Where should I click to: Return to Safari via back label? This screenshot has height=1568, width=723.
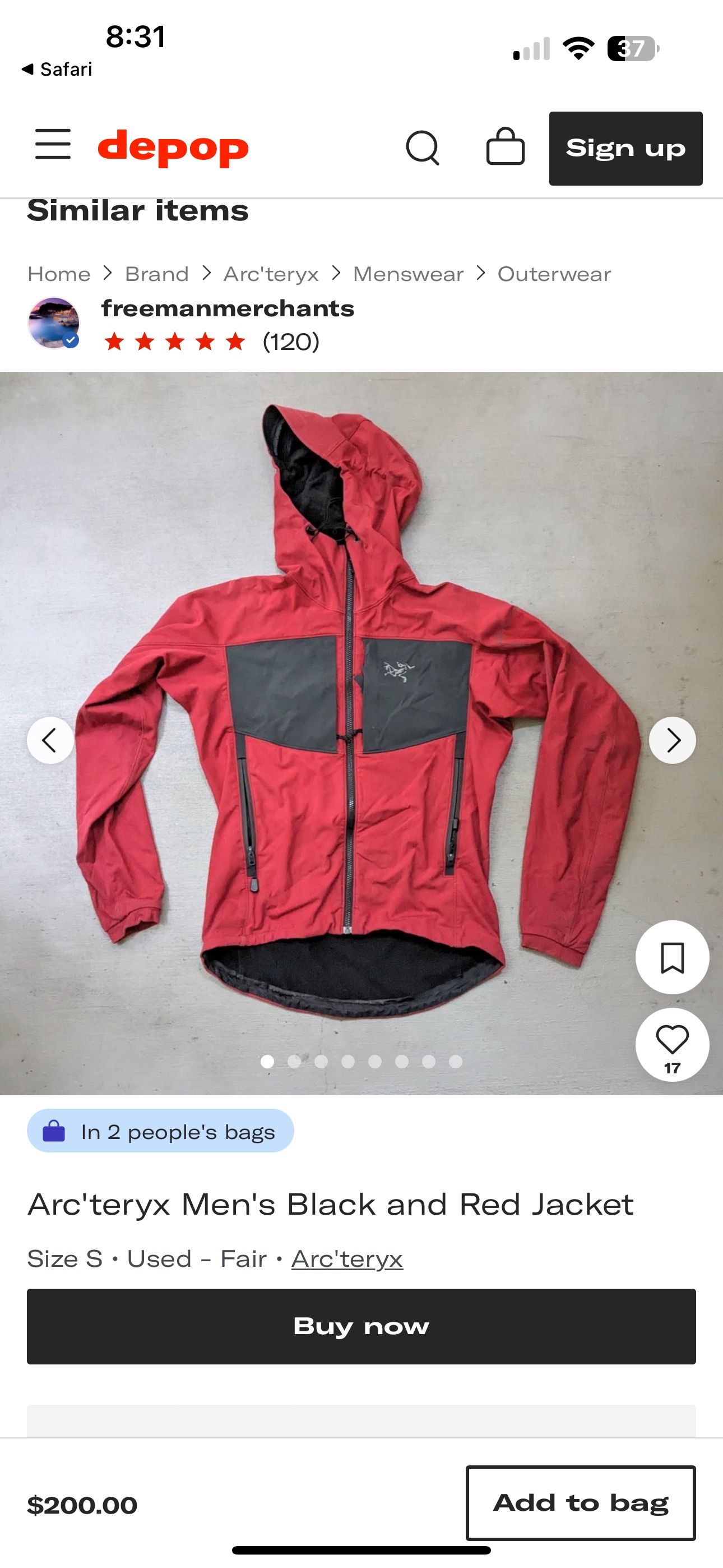(x=57, y=70)
